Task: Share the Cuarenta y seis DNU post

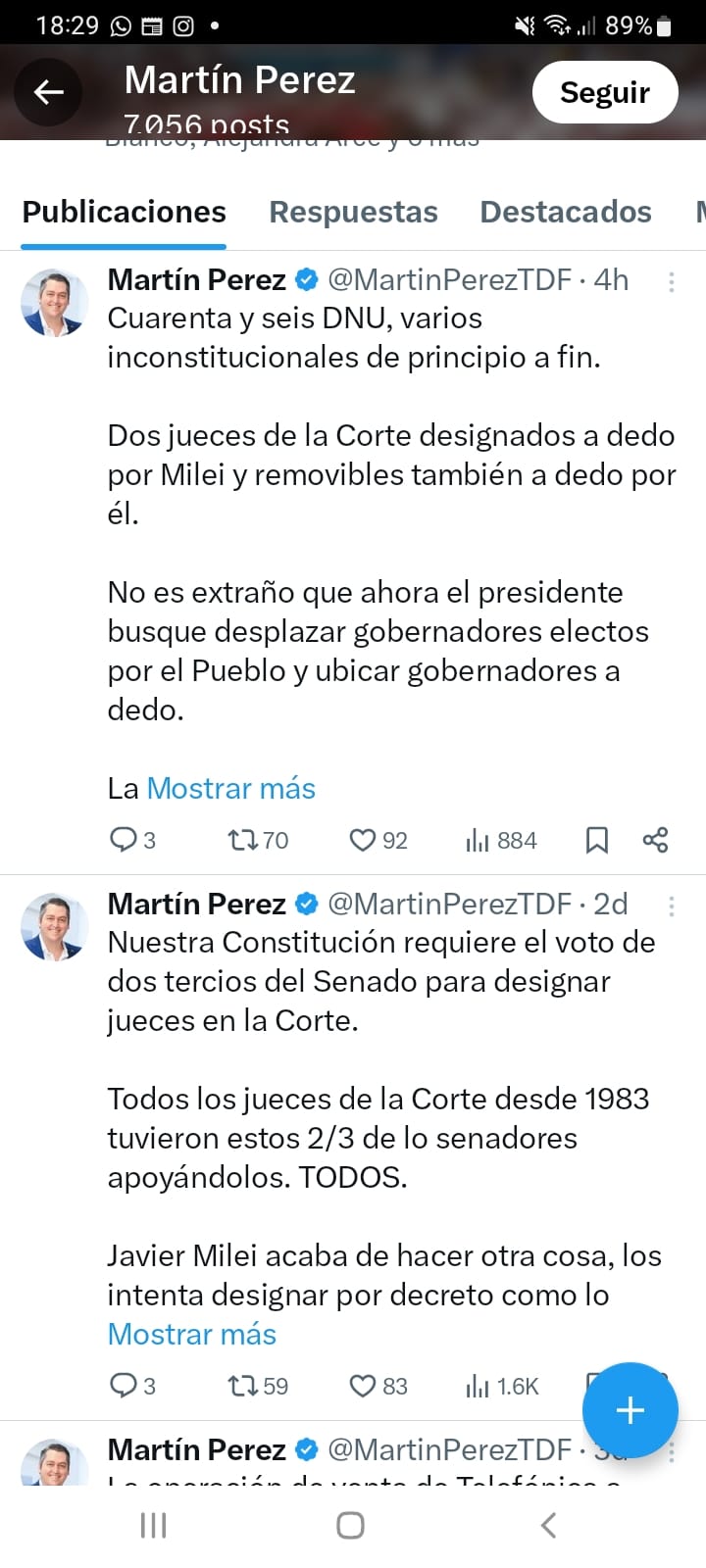Action: coord(655,840)
